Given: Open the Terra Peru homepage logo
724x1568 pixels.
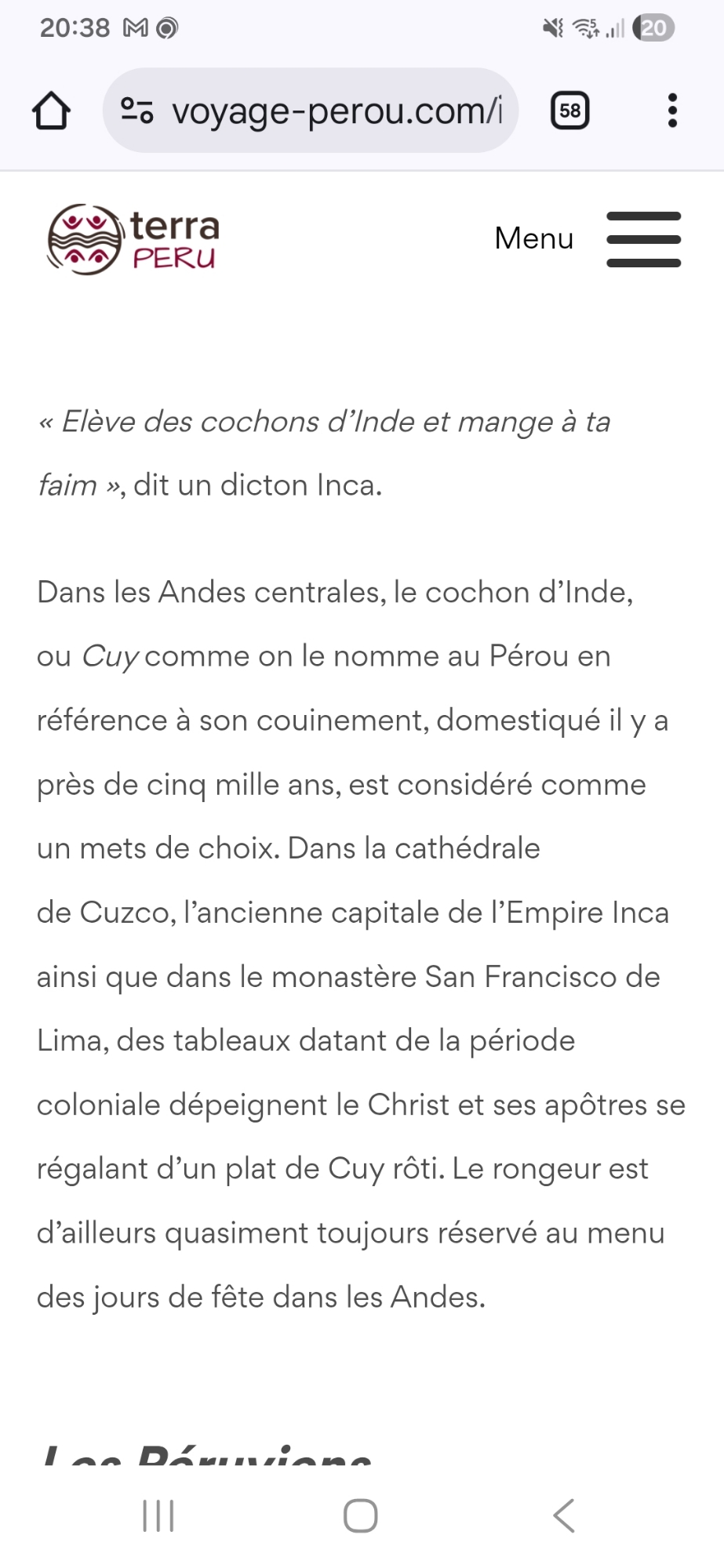Looking at the screenshot, I should click(133, 239).
